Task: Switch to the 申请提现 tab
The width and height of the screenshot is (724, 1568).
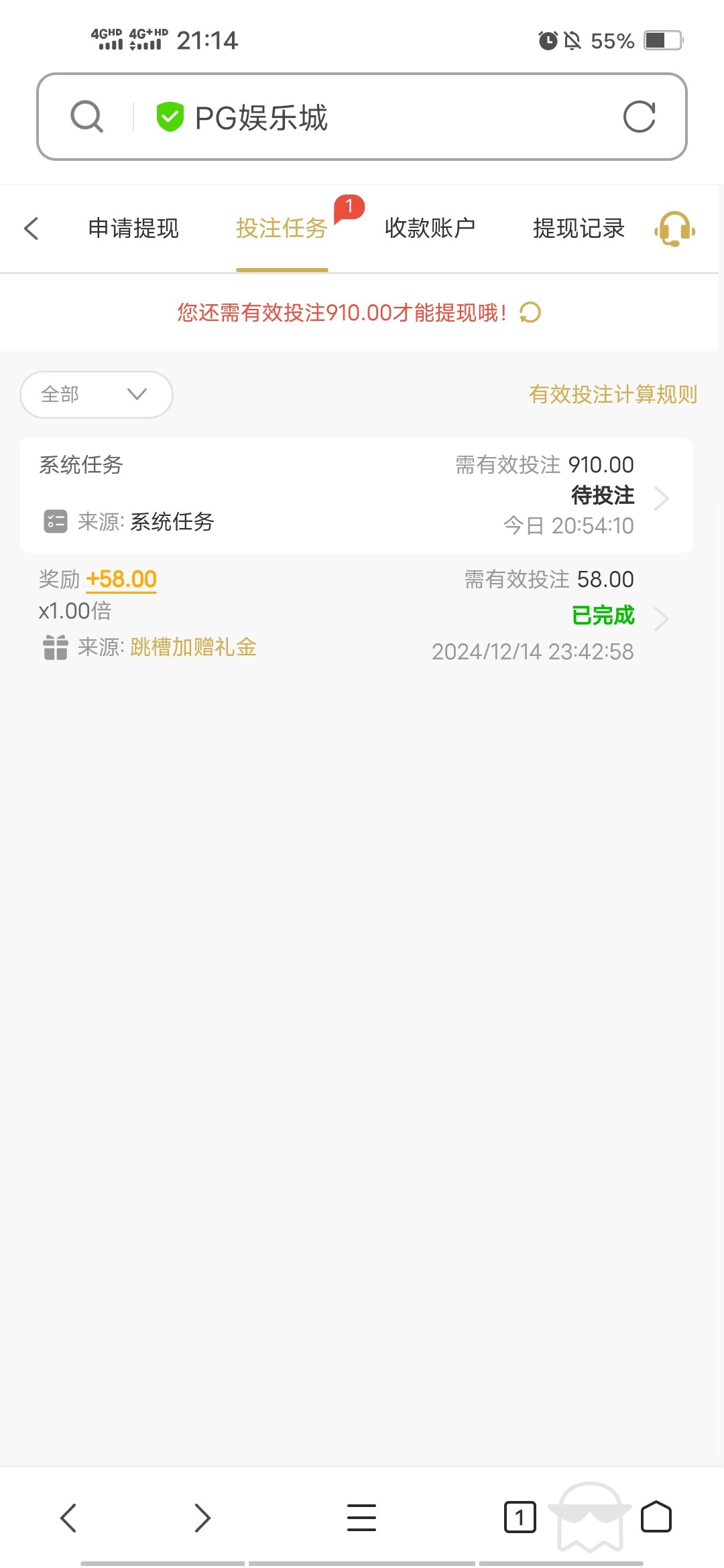Action: click(133, 228)
